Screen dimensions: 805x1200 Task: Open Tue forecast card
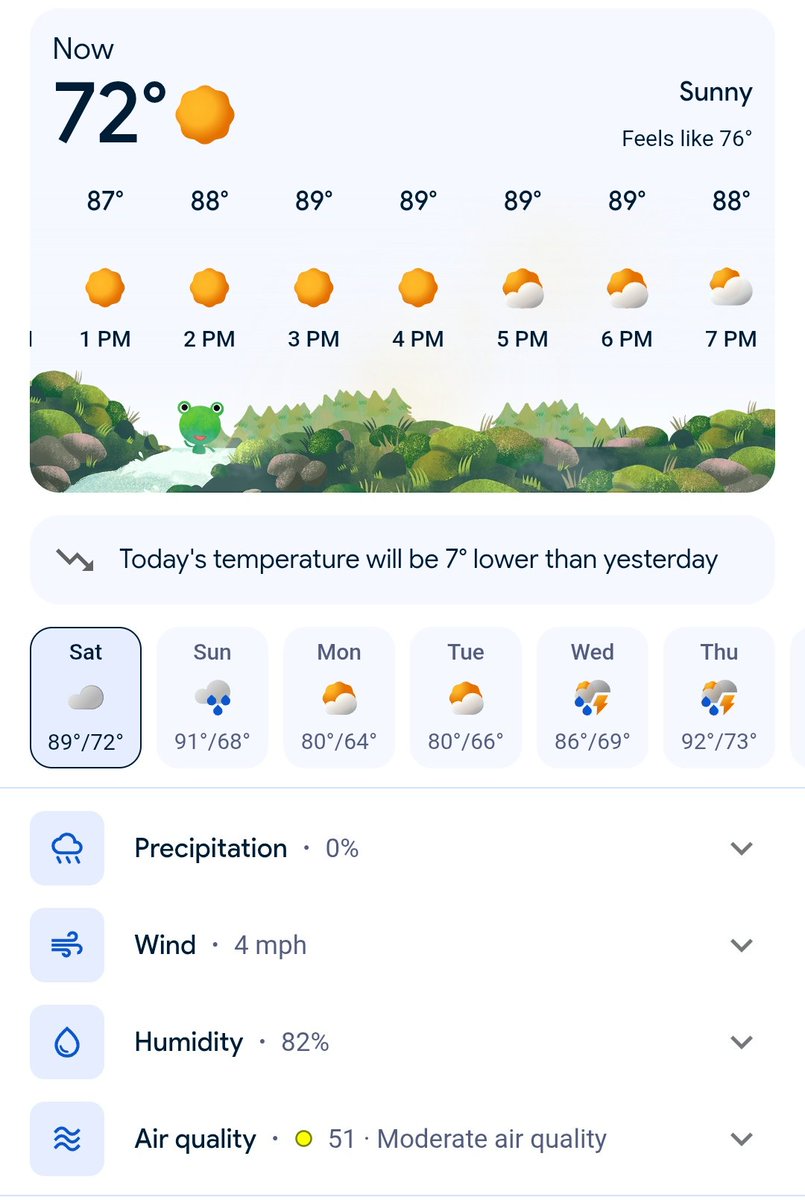[466, 697]
